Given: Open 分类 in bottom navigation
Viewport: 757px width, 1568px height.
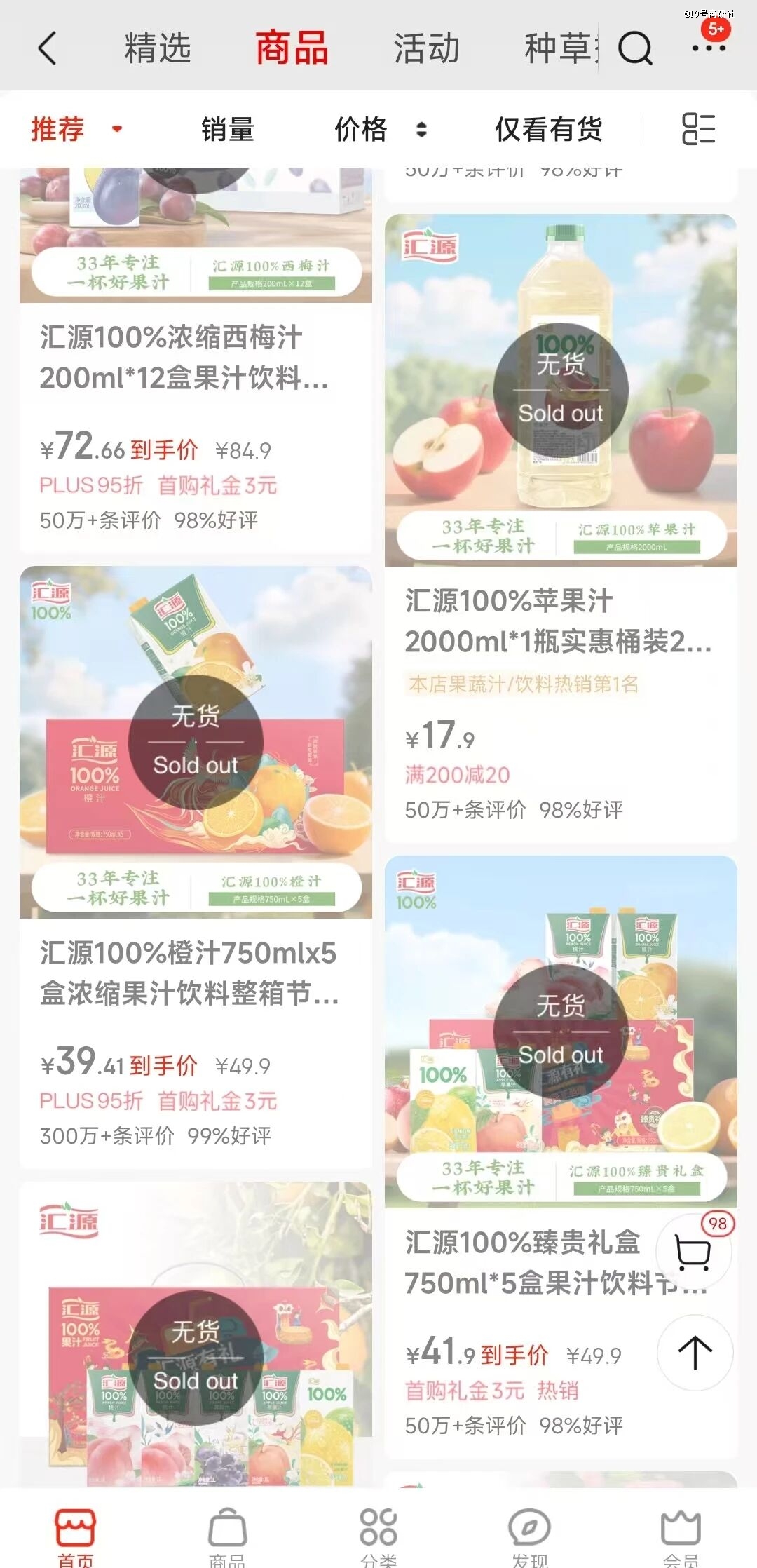Looking at the screenshot, I should 378,1536.
